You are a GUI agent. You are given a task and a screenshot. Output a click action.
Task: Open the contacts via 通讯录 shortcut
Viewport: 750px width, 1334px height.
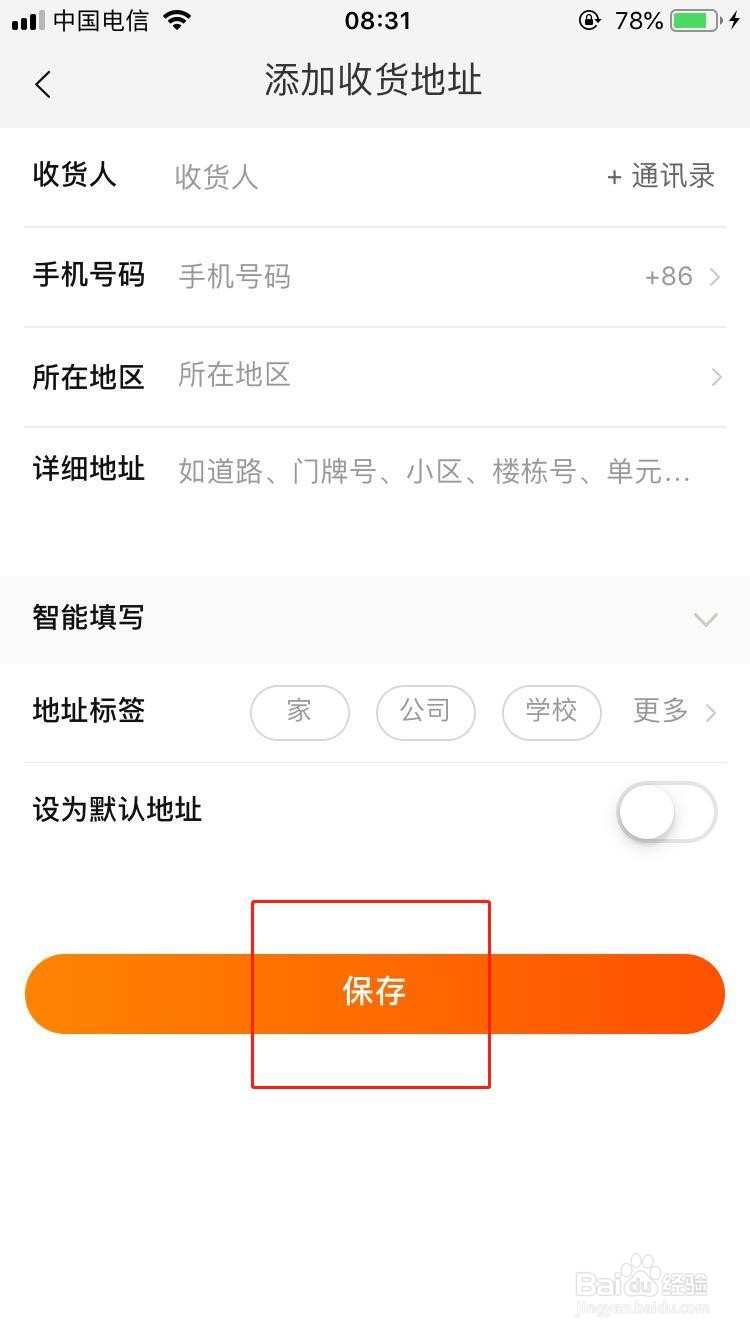pyautogui.click(x=660, y=176)
